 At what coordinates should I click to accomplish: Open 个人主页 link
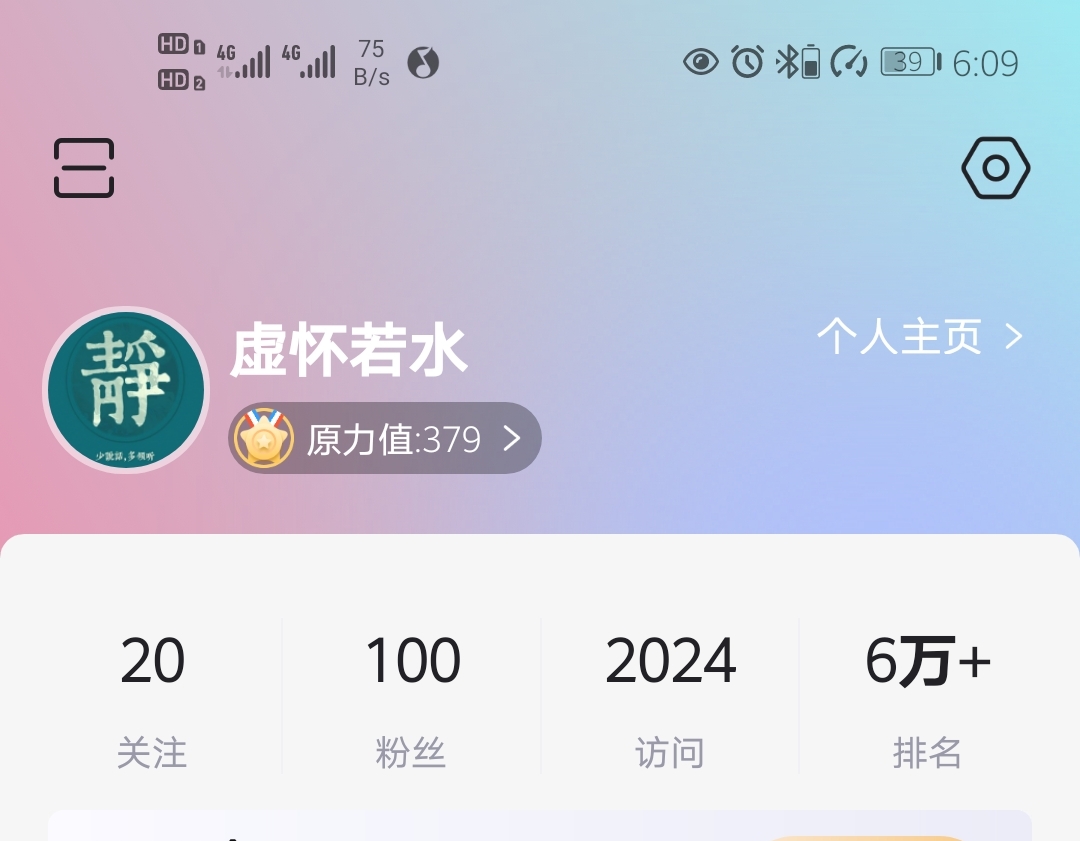click(x=919, y=337)
